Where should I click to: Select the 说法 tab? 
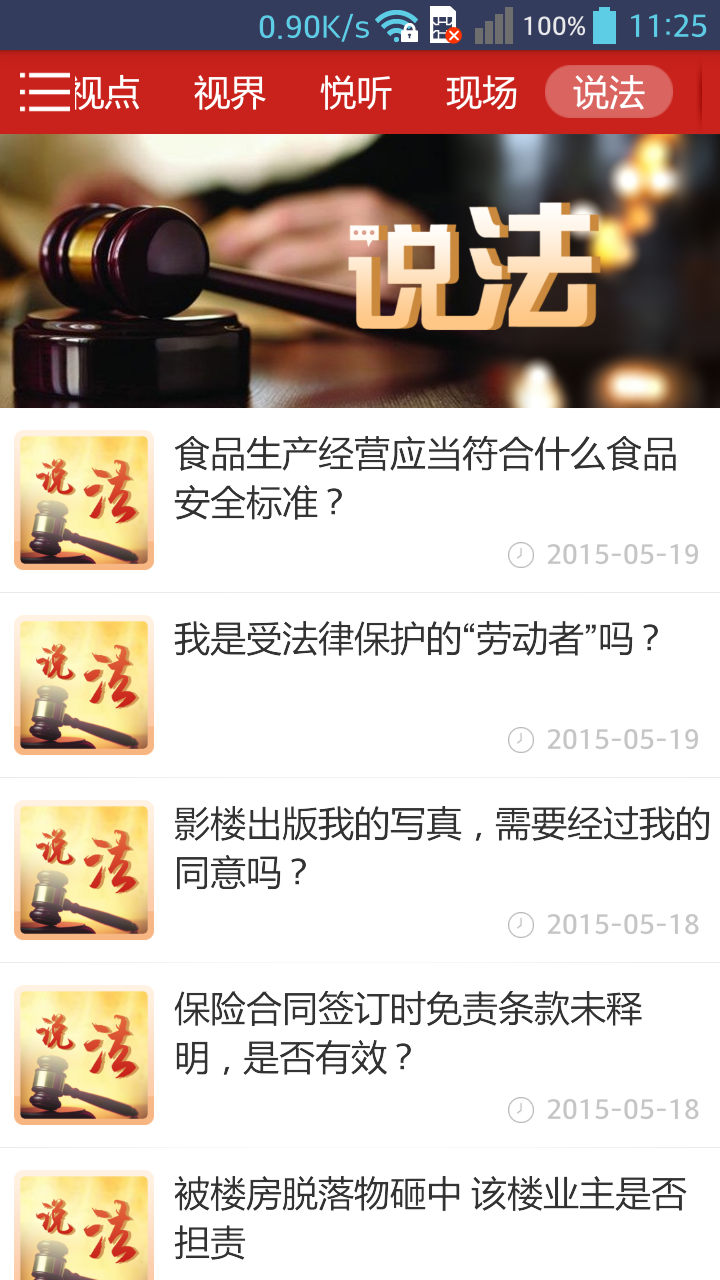coord(608,93)
